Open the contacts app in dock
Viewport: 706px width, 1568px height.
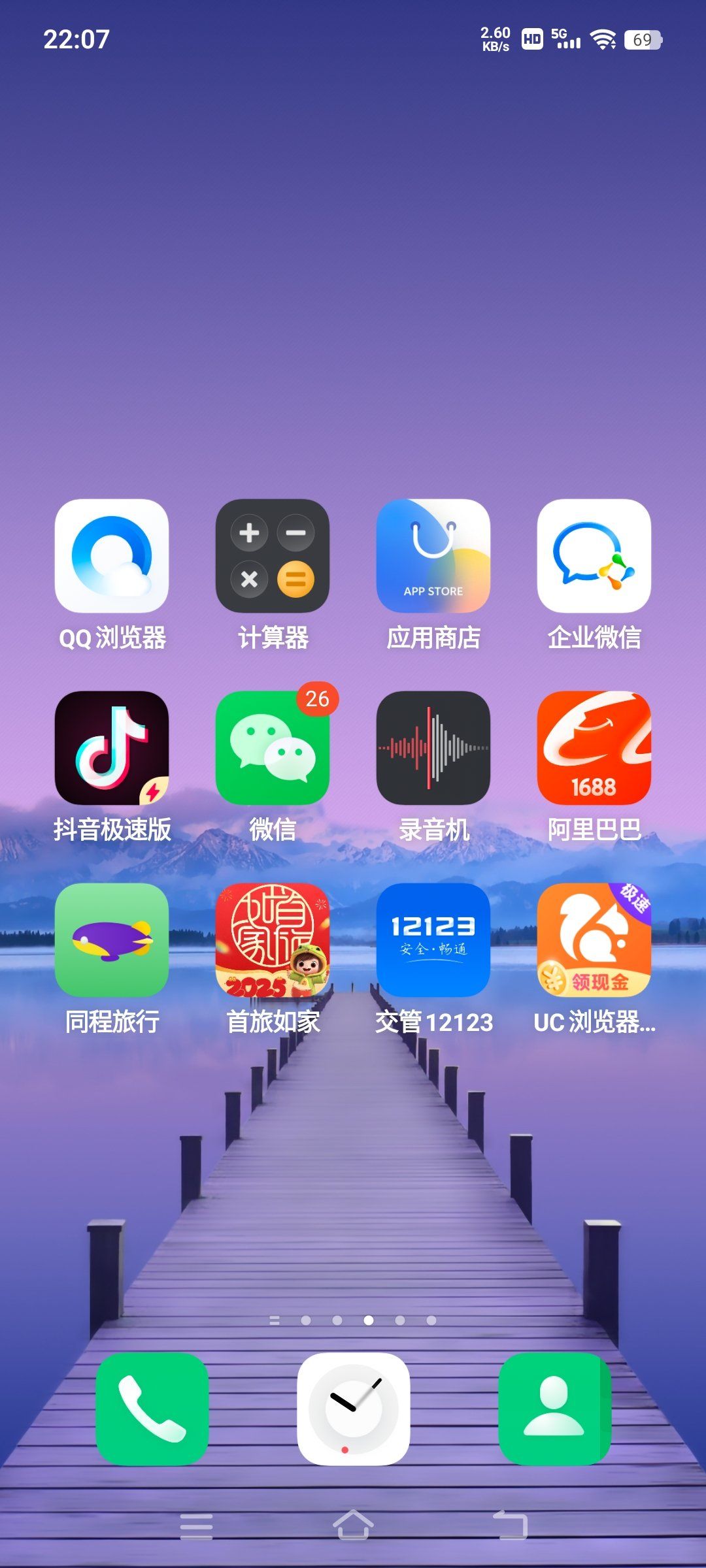(x=555, y=1409)
